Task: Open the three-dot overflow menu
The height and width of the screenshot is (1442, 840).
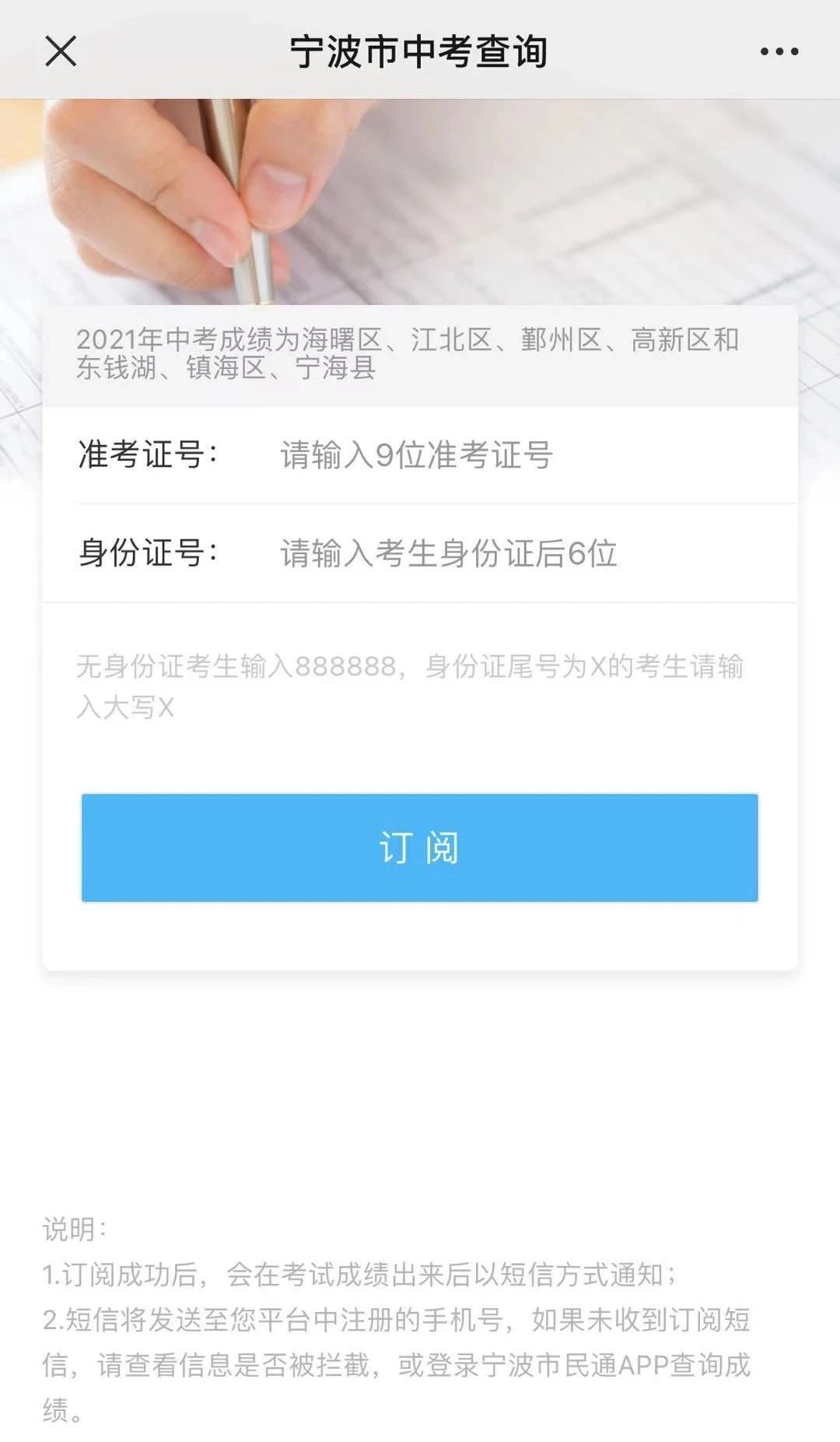Action: click(x=779, y=52)
